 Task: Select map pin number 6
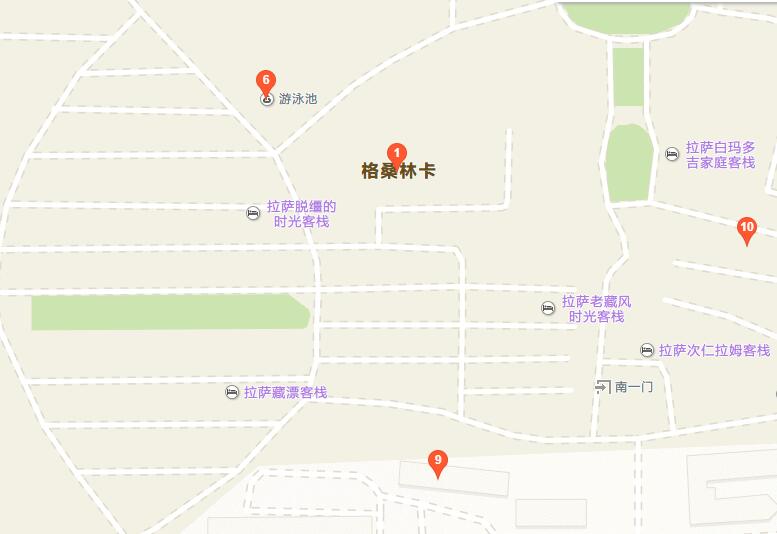(x=265, y=80)
